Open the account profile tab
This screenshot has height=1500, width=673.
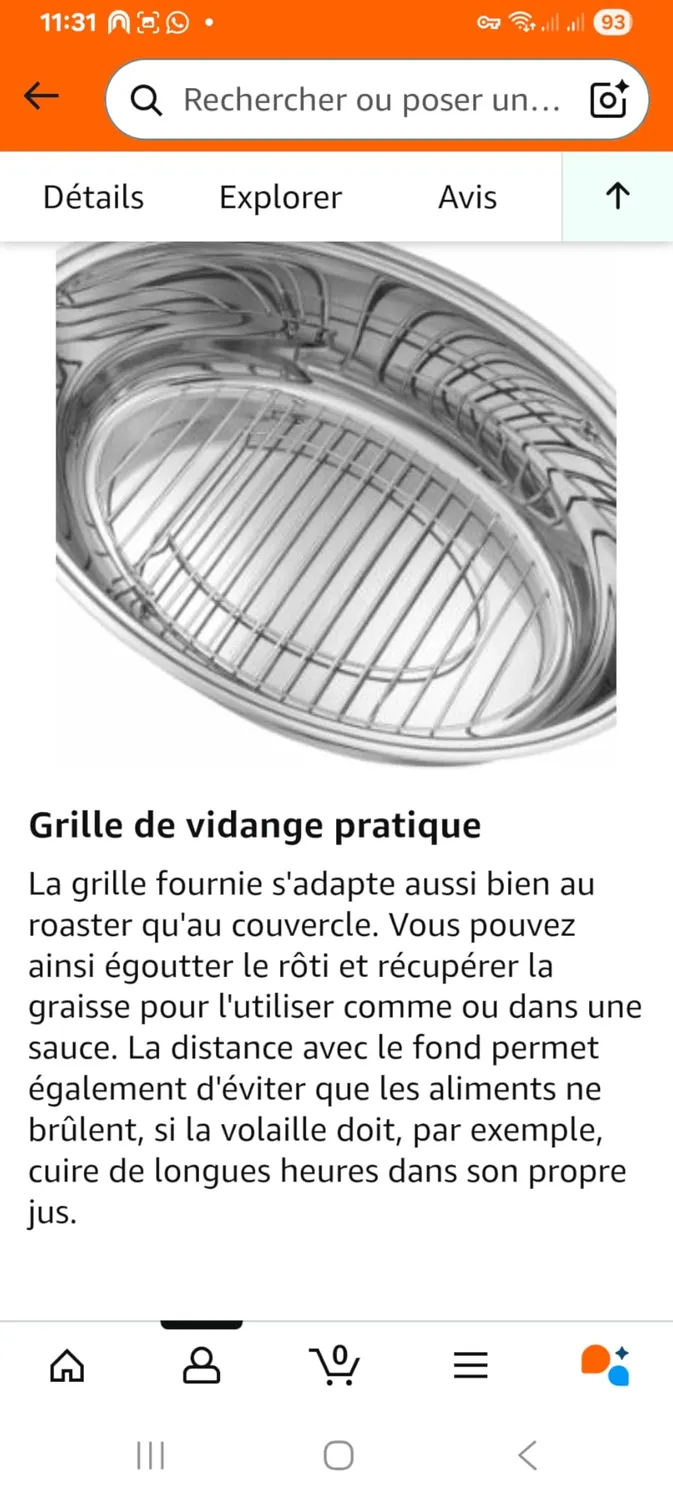[x=202, y=1364]
